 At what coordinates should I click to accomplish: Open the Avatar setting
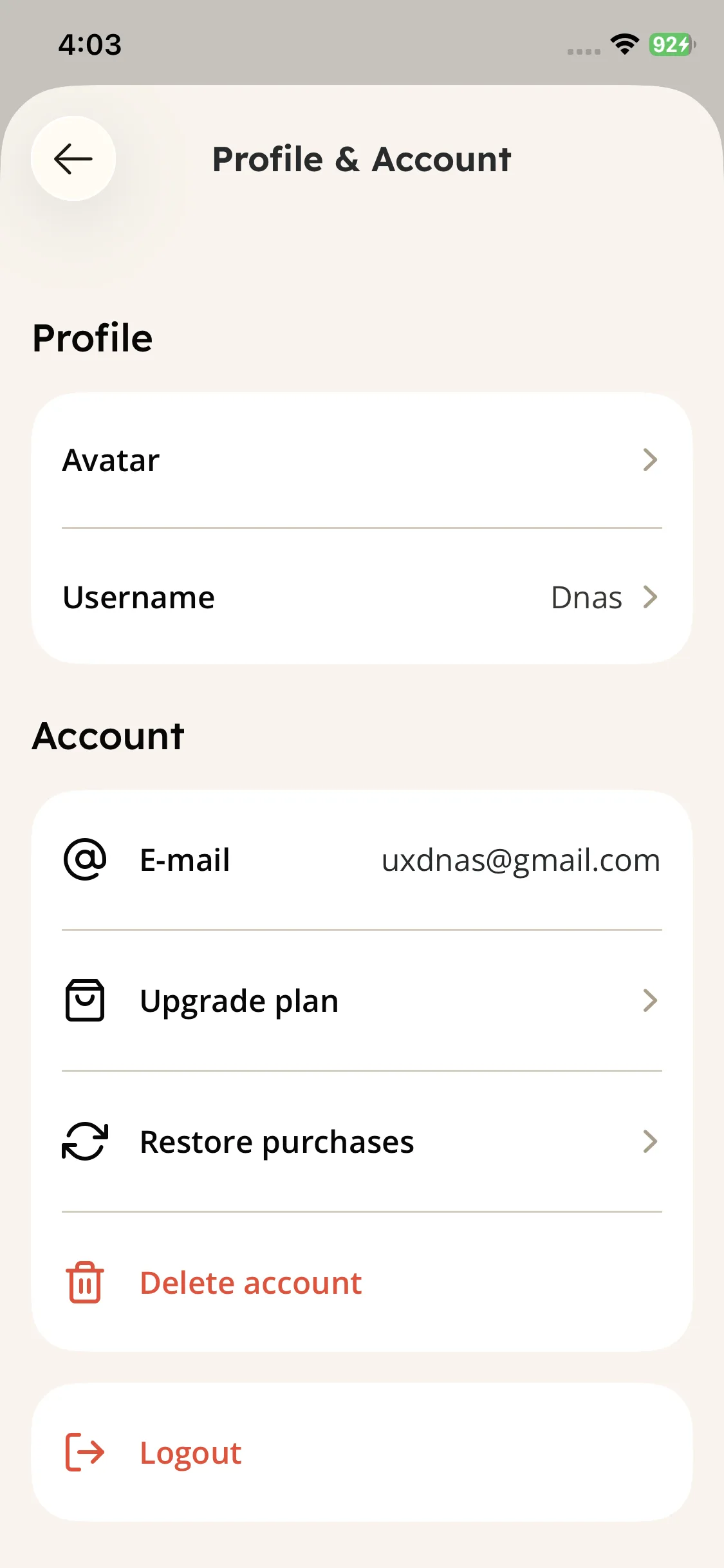point(361,461)
